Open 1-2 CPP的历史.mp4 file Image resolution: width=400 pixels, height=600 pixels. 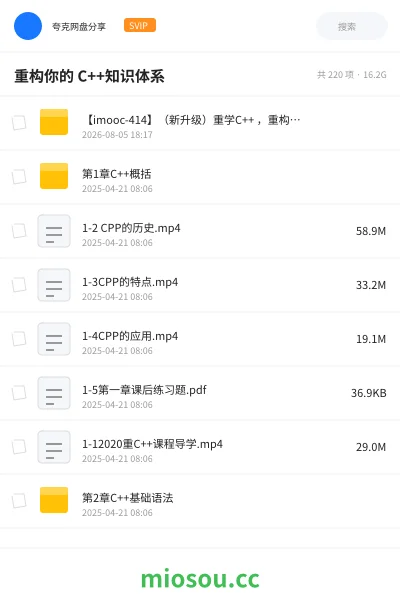coord(200,231)
